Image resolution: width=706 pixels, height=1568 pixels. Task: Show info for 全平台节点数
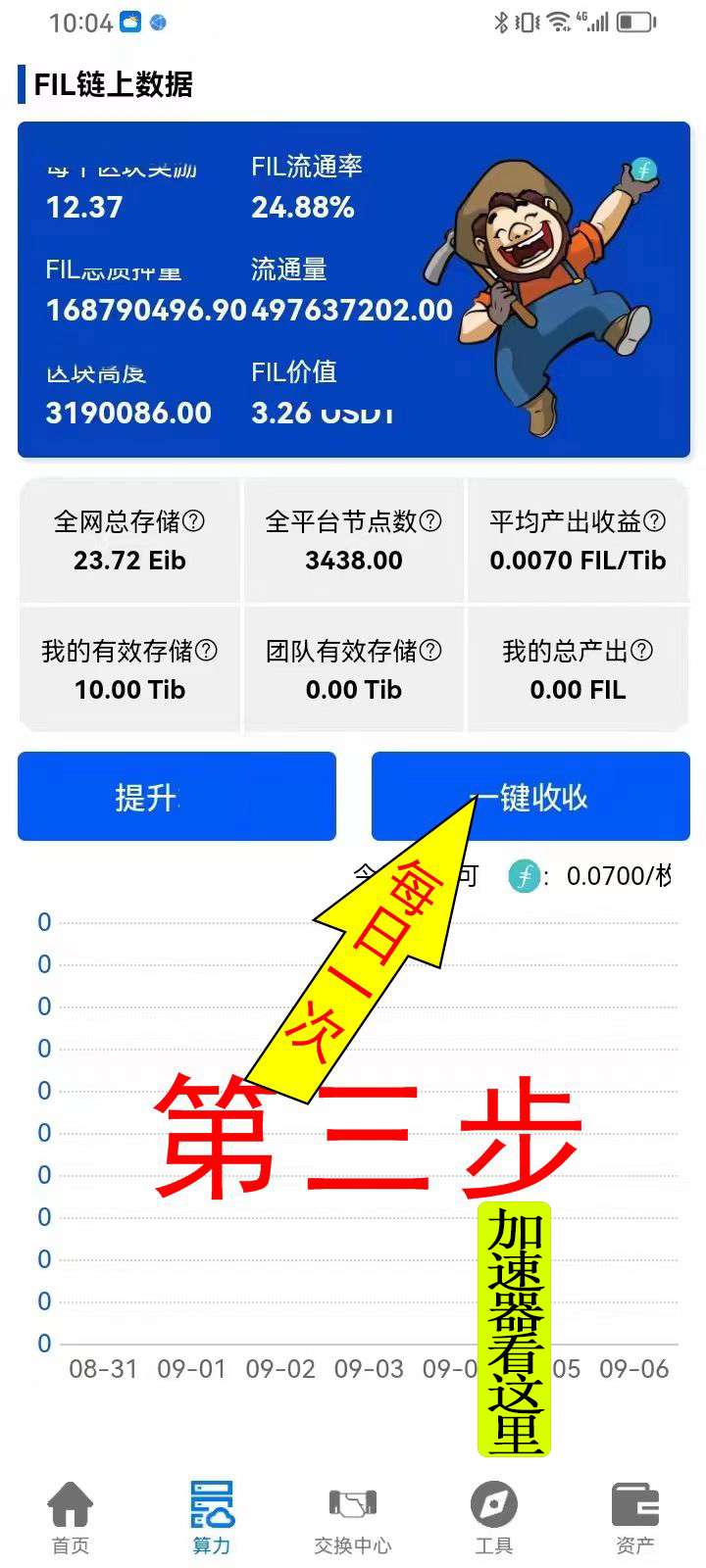click(x=430, y=521)
